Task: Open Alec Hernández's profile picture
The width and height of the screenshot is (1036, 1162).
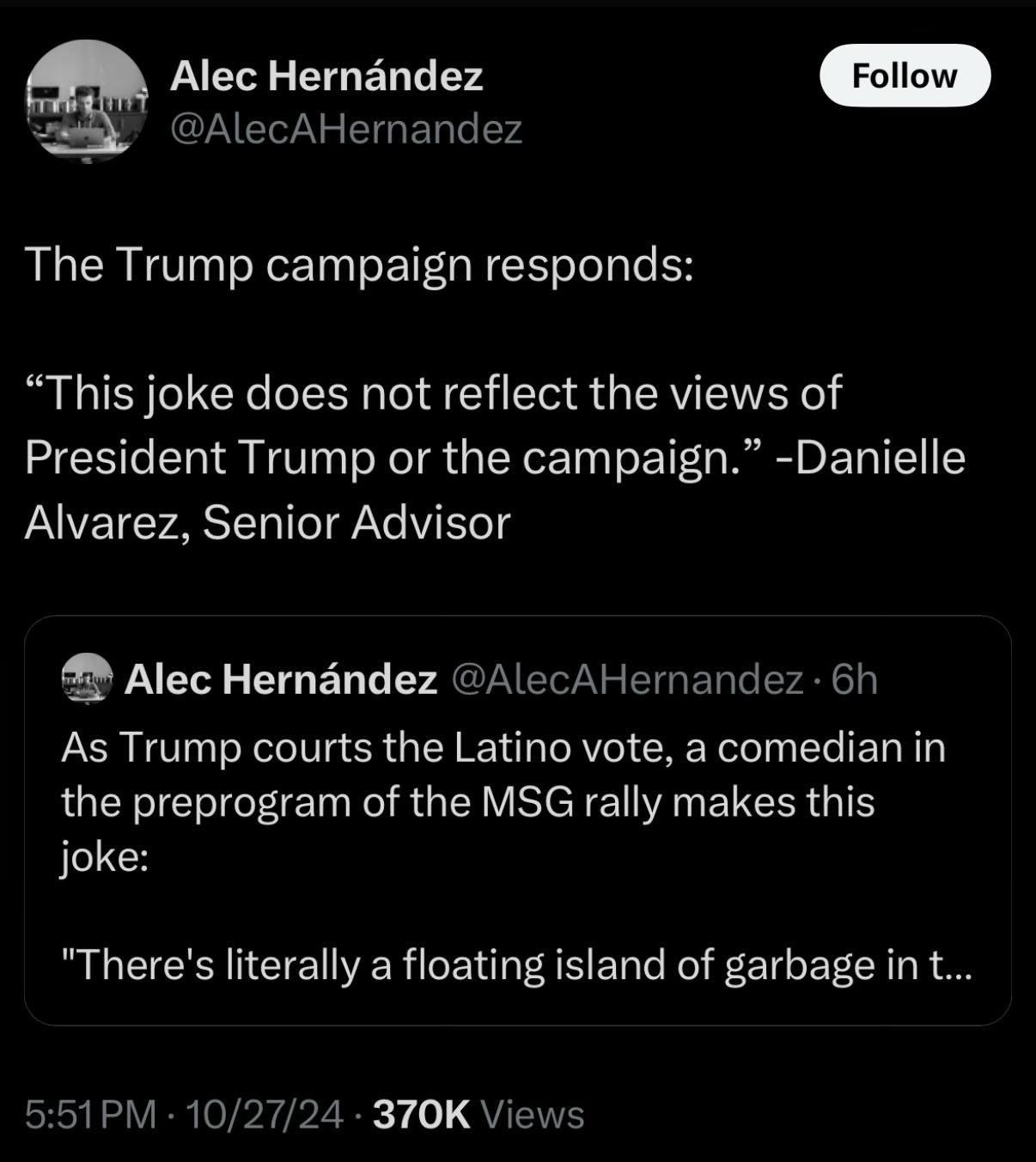Action: 87,100
